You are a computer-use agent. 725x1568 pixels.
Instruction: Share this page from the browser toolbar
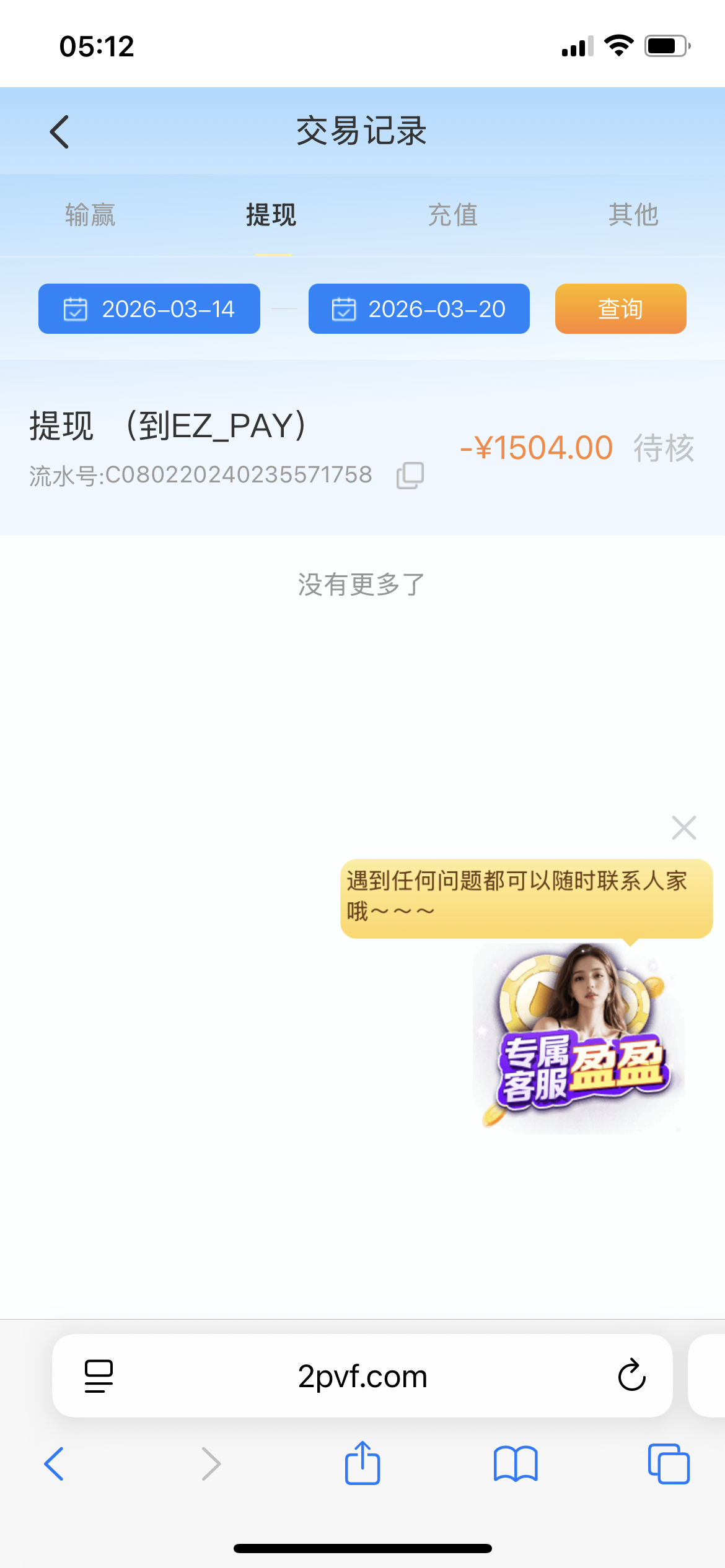tap(362, 1463)
